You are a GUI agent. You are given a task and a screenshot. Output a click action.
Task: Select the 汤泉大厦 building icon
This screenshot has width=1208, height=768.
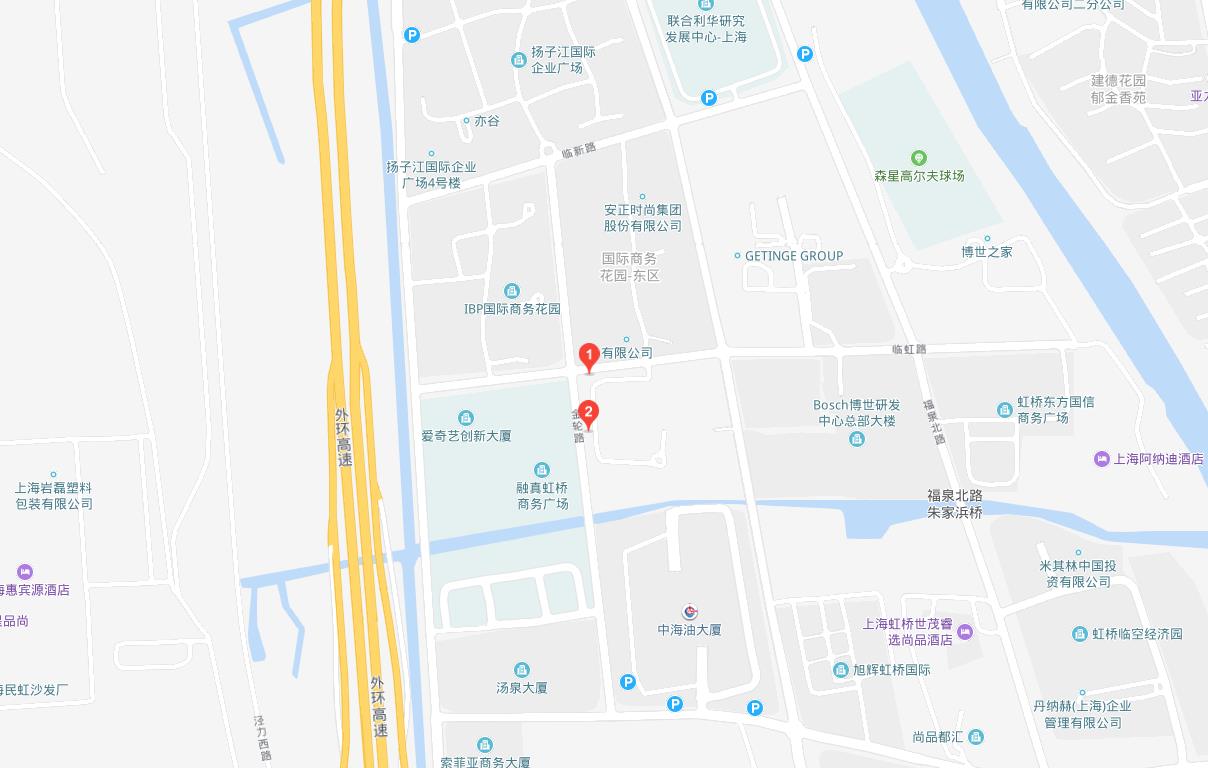[521, 669]
